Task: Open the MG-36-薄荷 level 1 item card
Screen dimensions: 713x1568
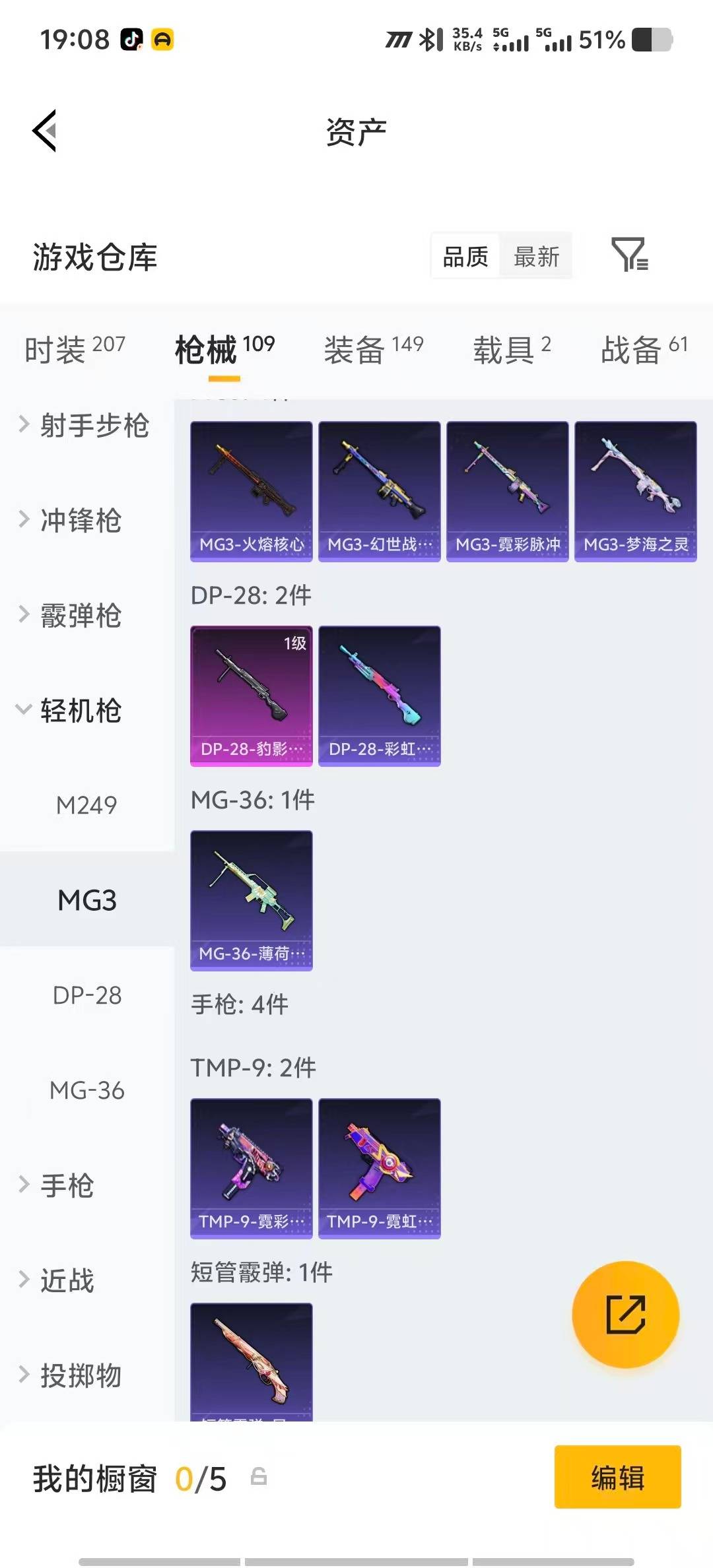Action: (251, 901)
